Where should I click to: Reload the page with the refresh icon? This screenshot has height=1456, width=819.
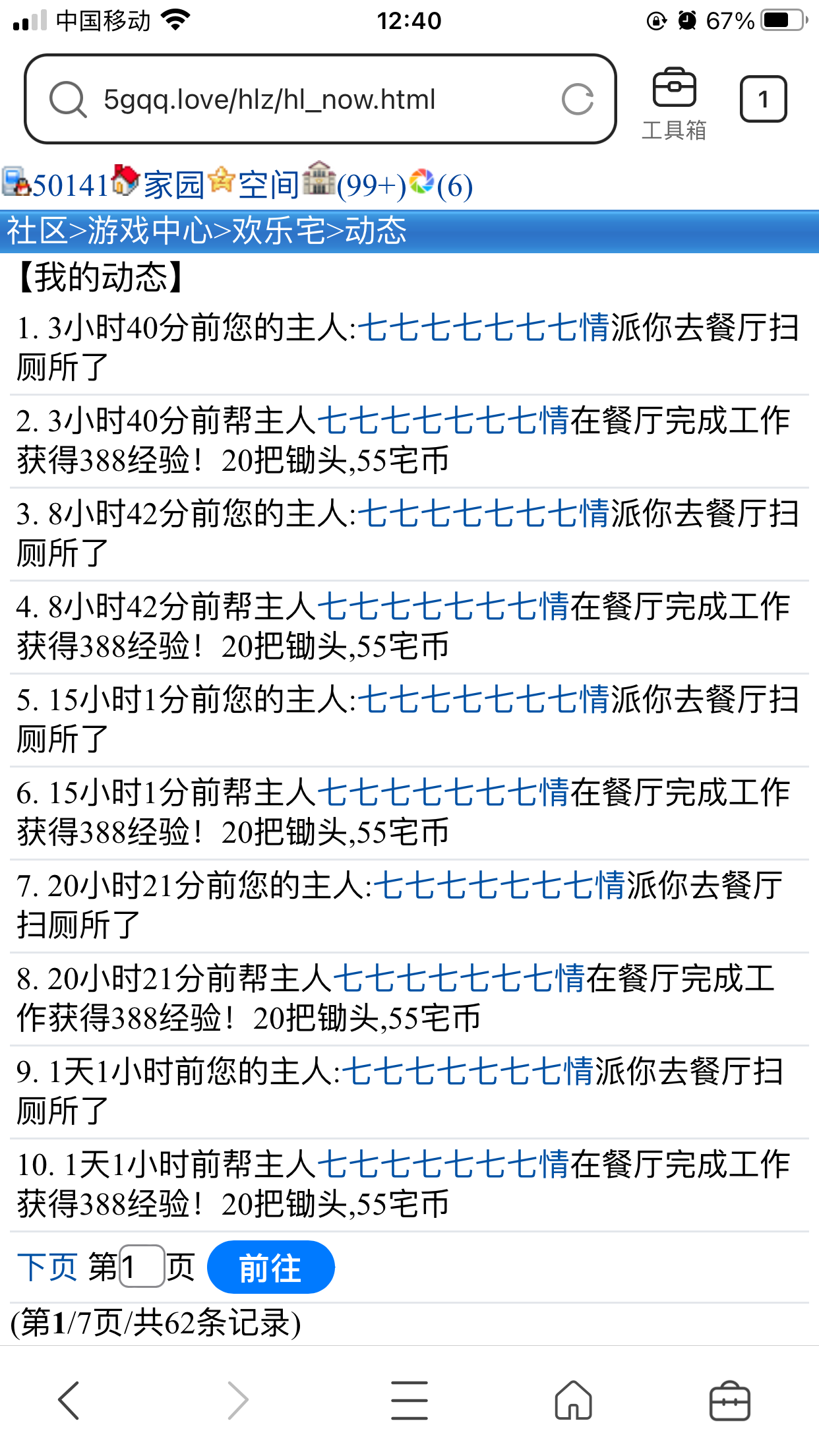tap(577, 100)
